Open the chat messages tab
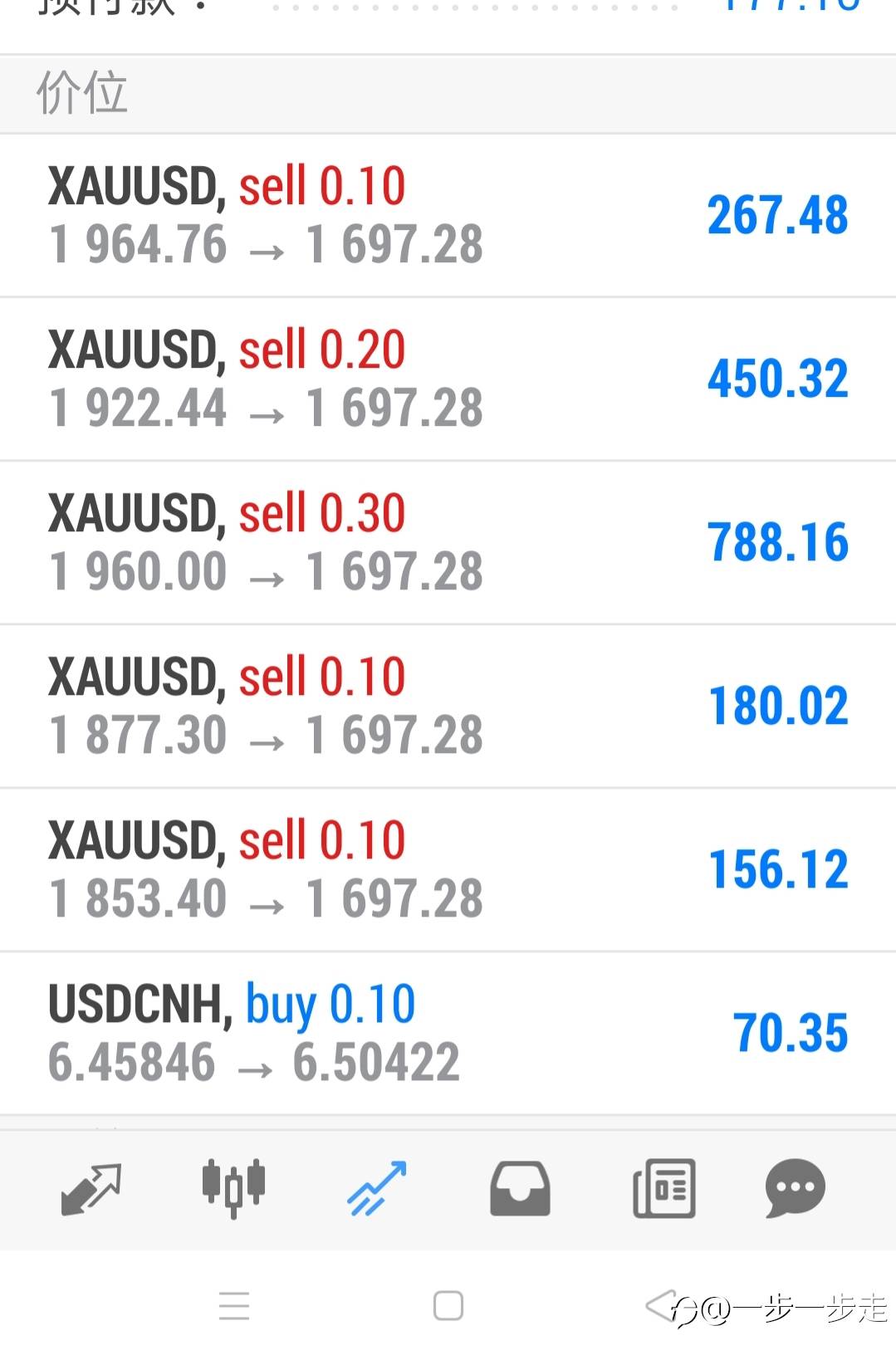The width and height of the screenshot is (896, 1360). pos(795,1188)
